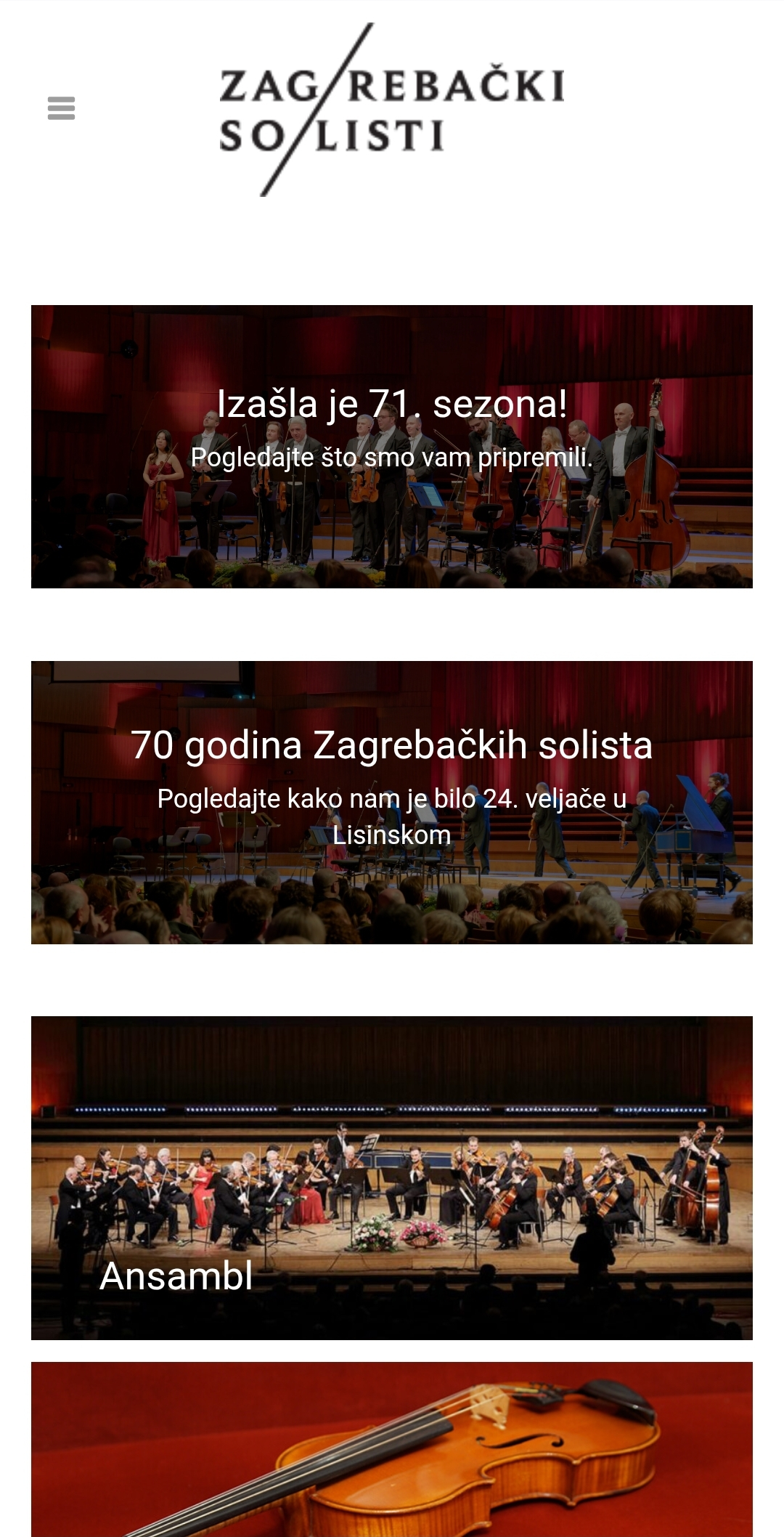
Task: Select the violin picture tile
Action: pos(391,1448)
